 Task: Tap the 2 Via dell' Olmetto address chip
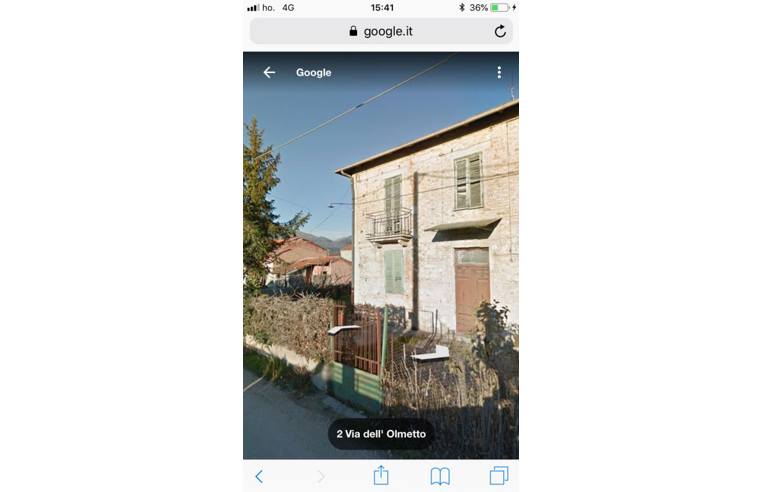381,433
